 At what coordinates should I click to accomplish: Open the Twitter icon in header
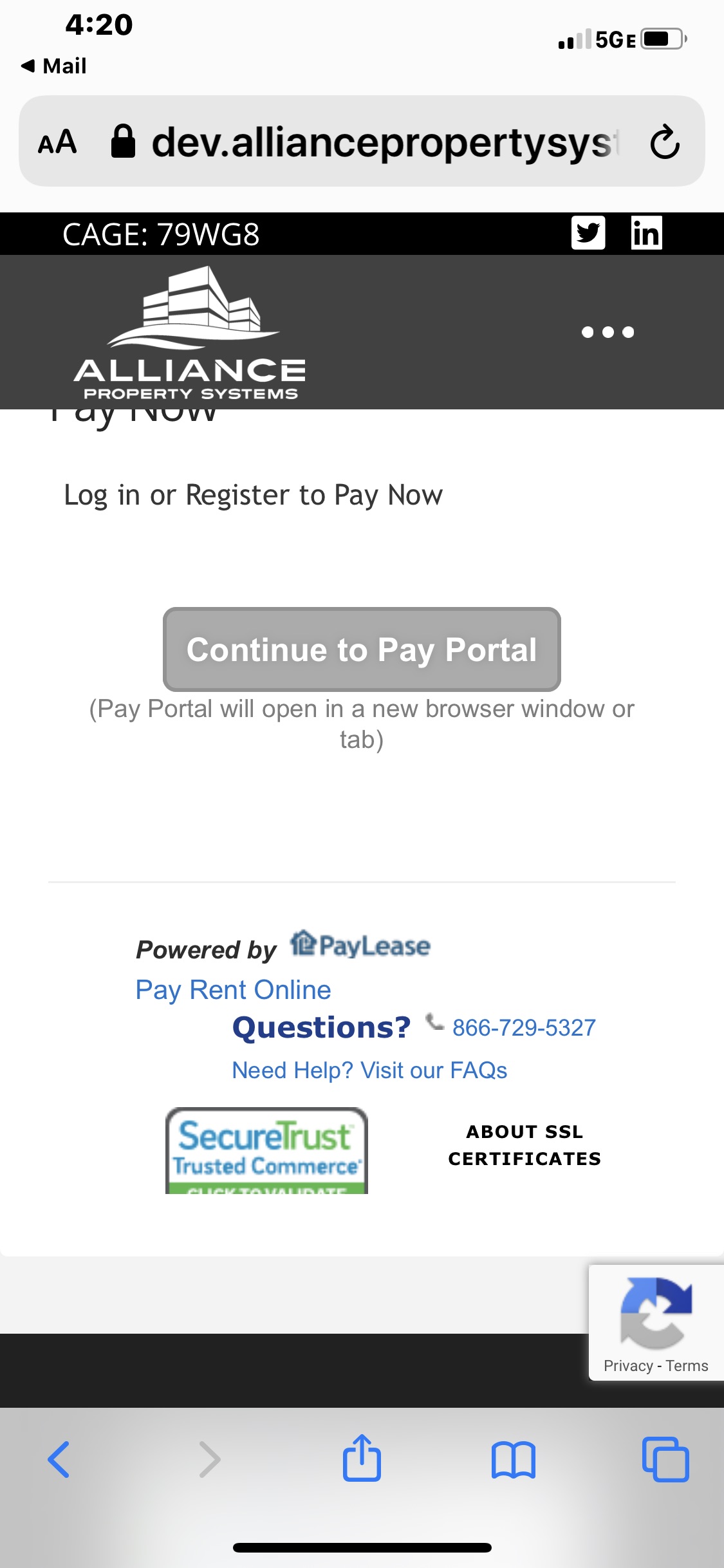tap(588, 232)
